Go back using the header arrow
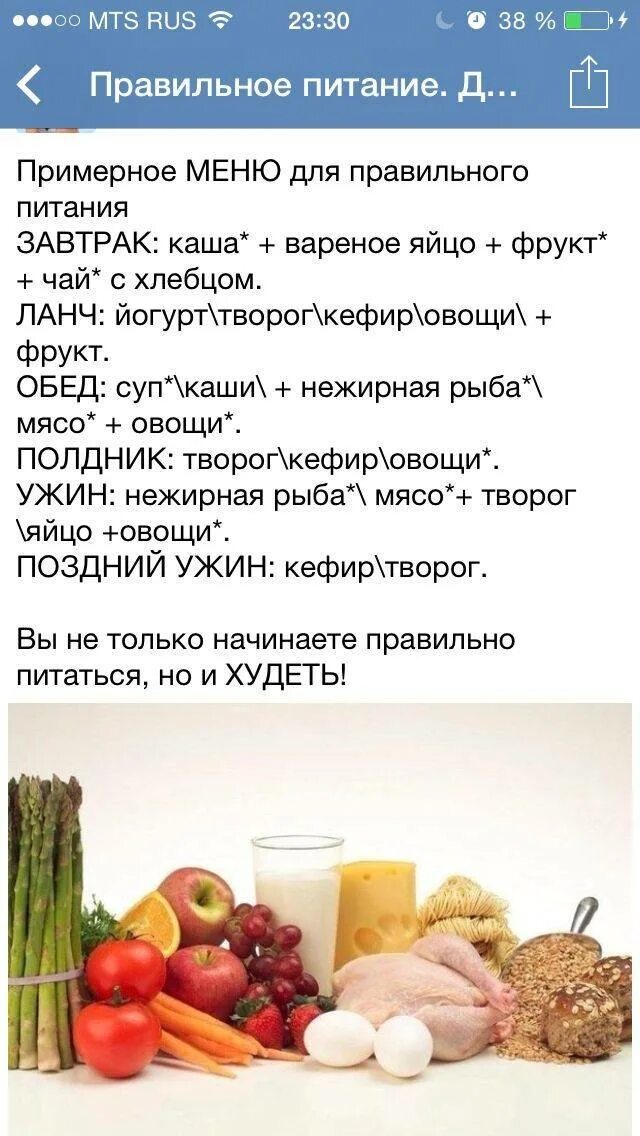 click(x=31, y=85)
